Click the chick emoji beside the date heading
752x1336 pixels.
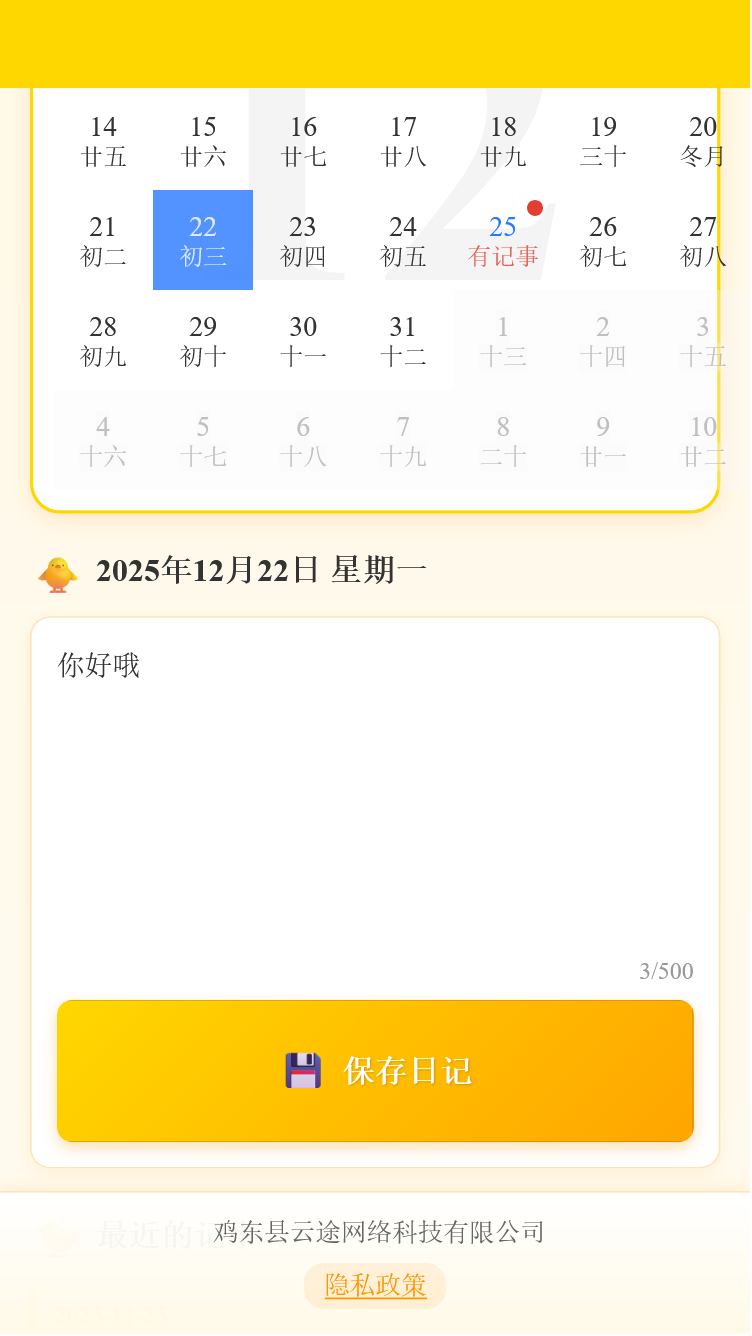click(57, 574)
